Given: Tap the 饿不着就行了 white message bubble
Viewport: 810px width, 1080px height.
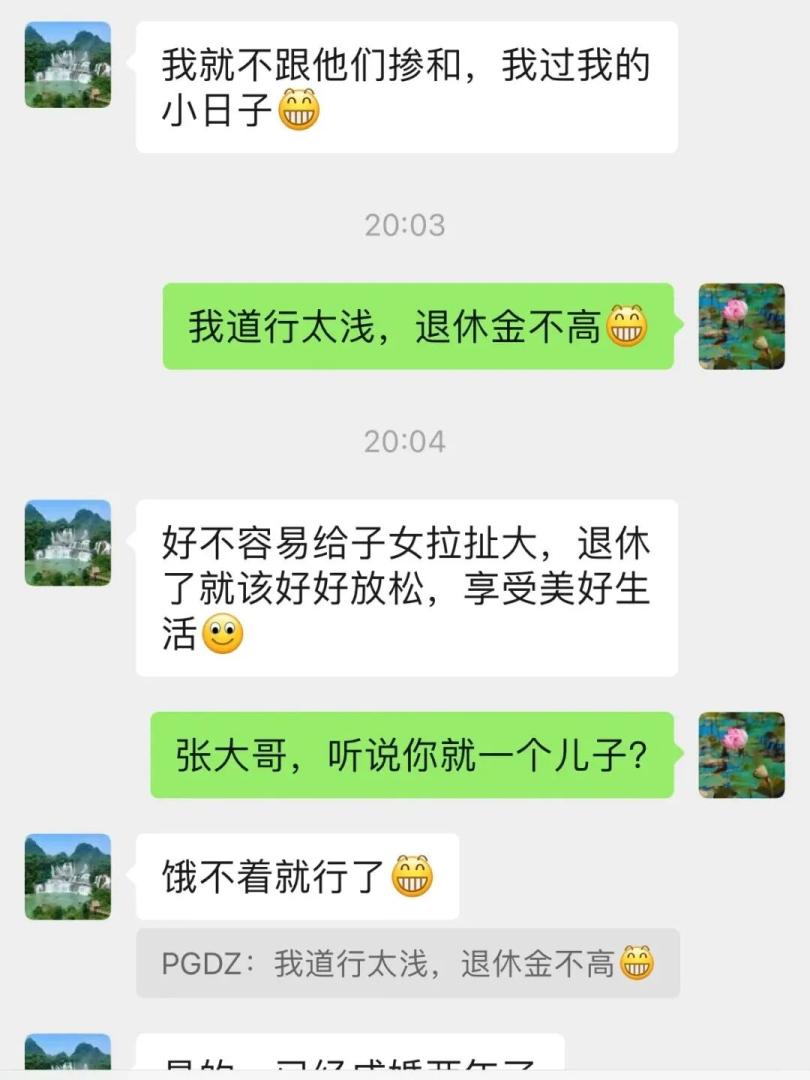Looking at the screenshot, I should pos(300,875).
